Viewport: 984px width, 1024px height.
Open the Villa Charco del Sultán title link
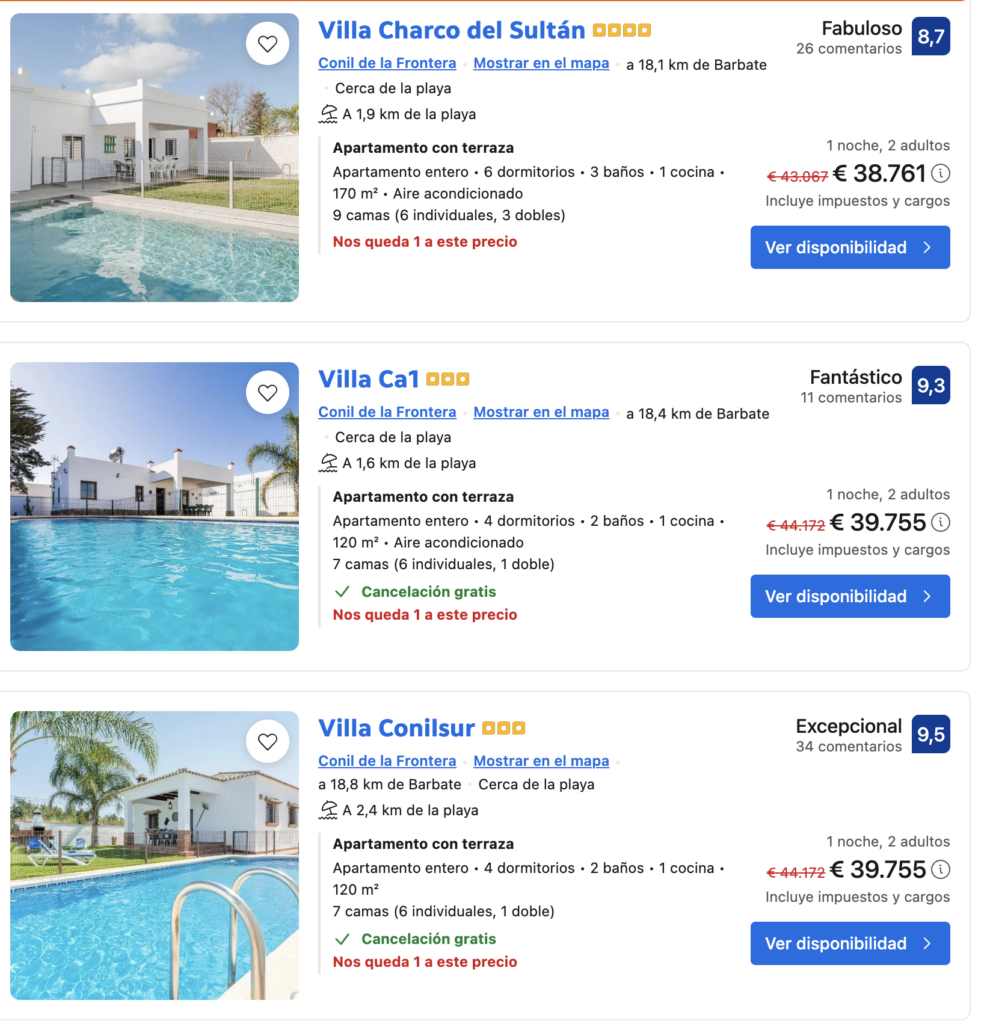(x=451, y=30)
